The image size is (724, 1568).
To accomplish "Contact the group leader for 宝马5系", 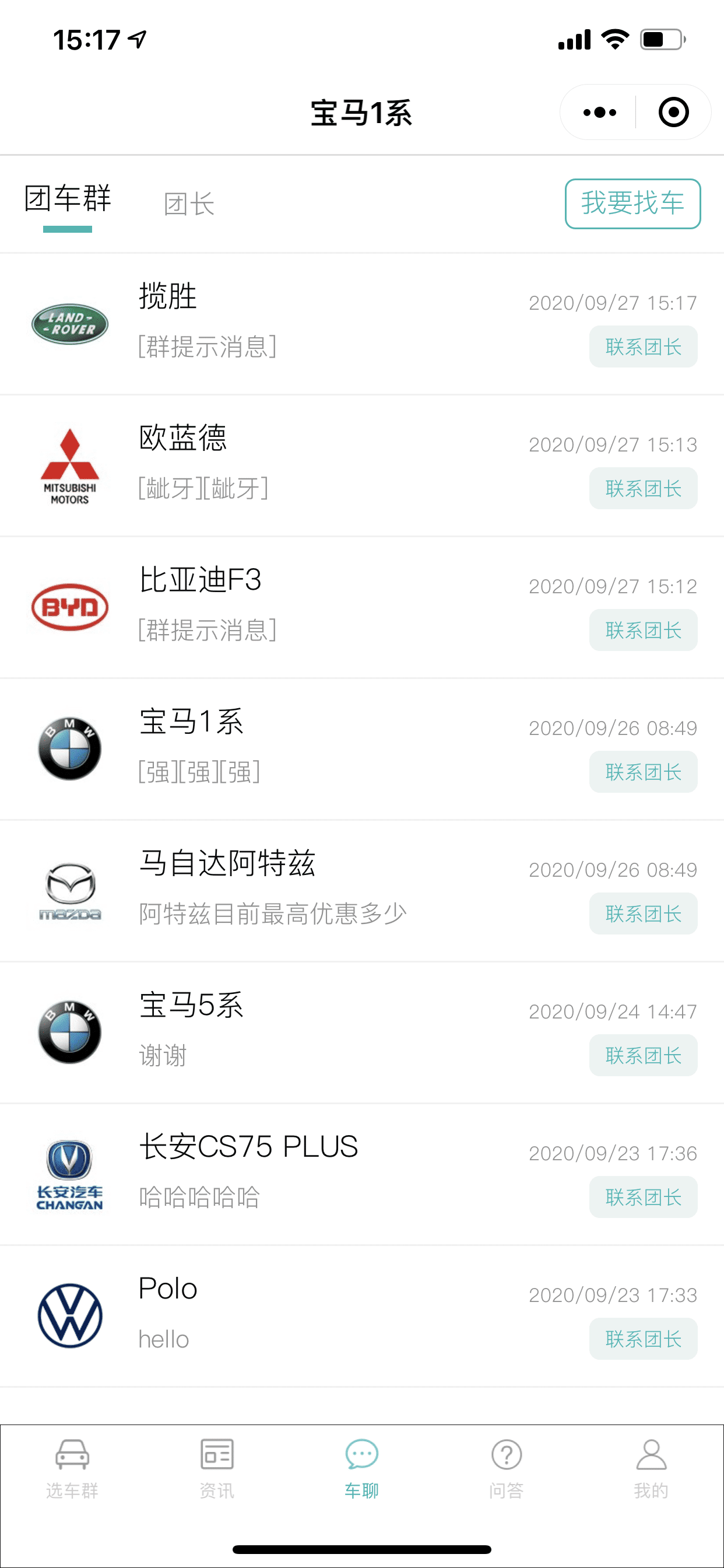I will pos(643,1055).
